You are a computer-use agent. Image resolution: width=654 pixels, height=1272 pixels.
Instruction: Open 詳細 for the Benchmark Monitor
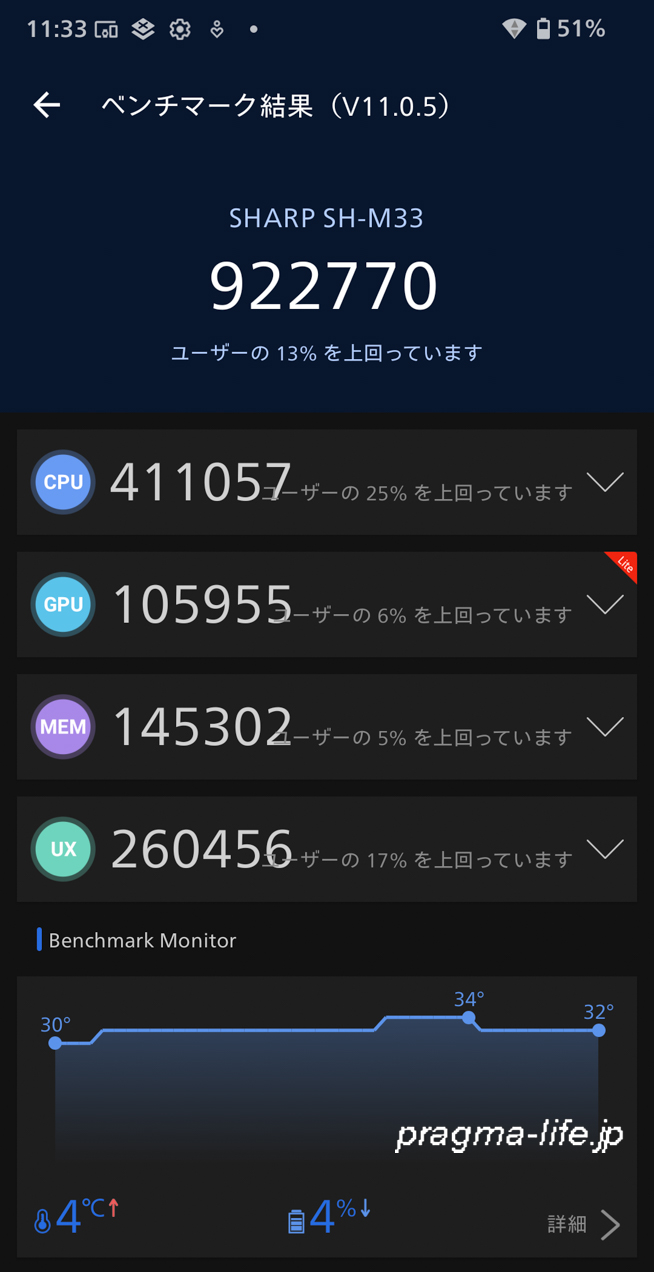584,1224
